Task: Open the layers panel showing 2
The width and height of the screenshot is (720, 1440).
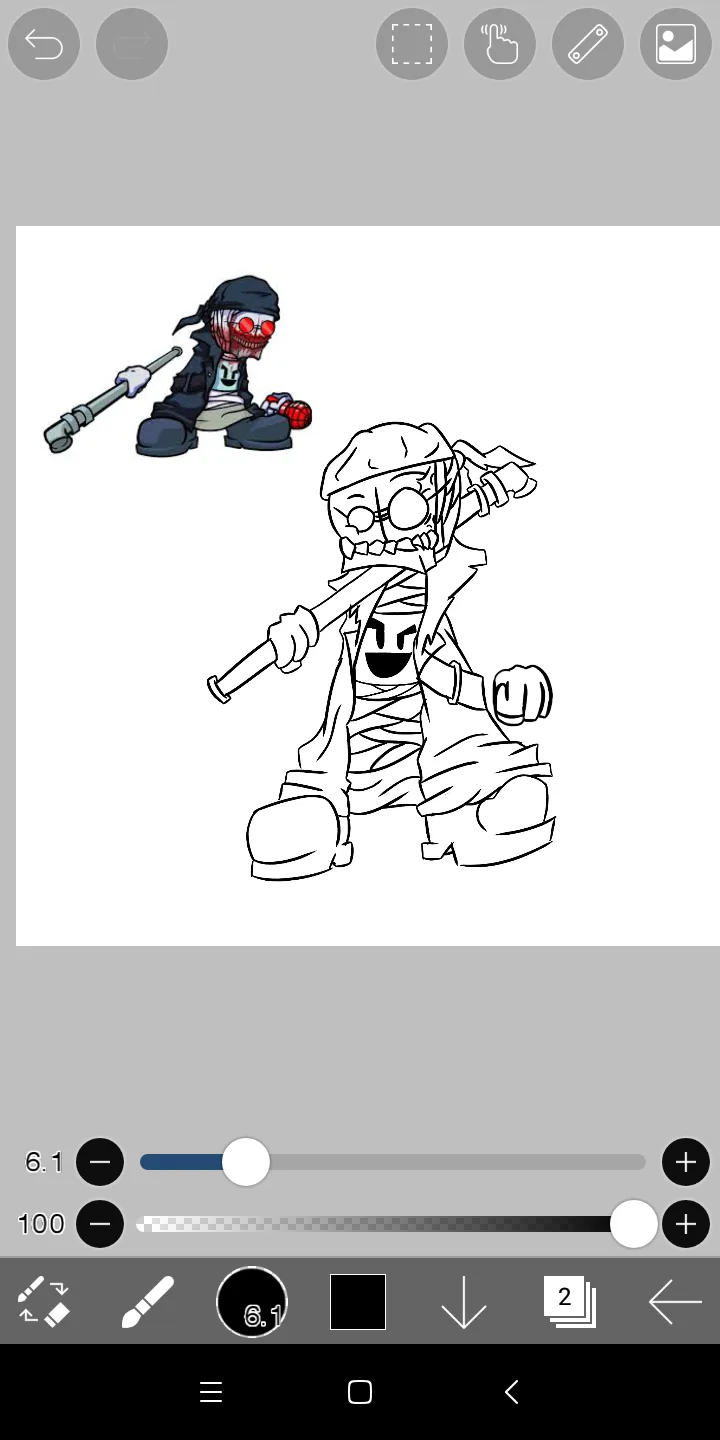Action: click(x=570, y=1302)
